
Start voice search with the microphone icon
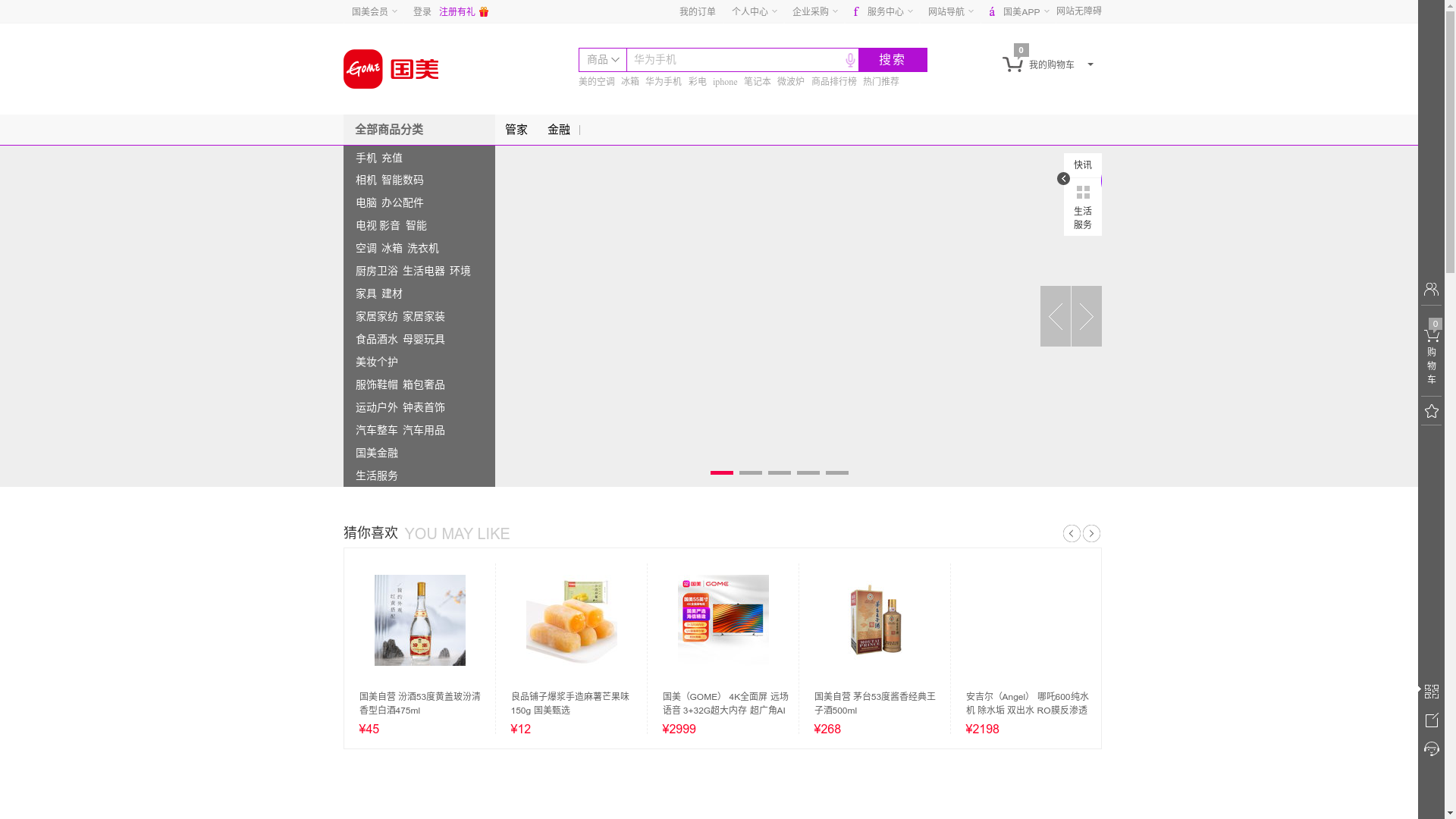click(850, 60)
